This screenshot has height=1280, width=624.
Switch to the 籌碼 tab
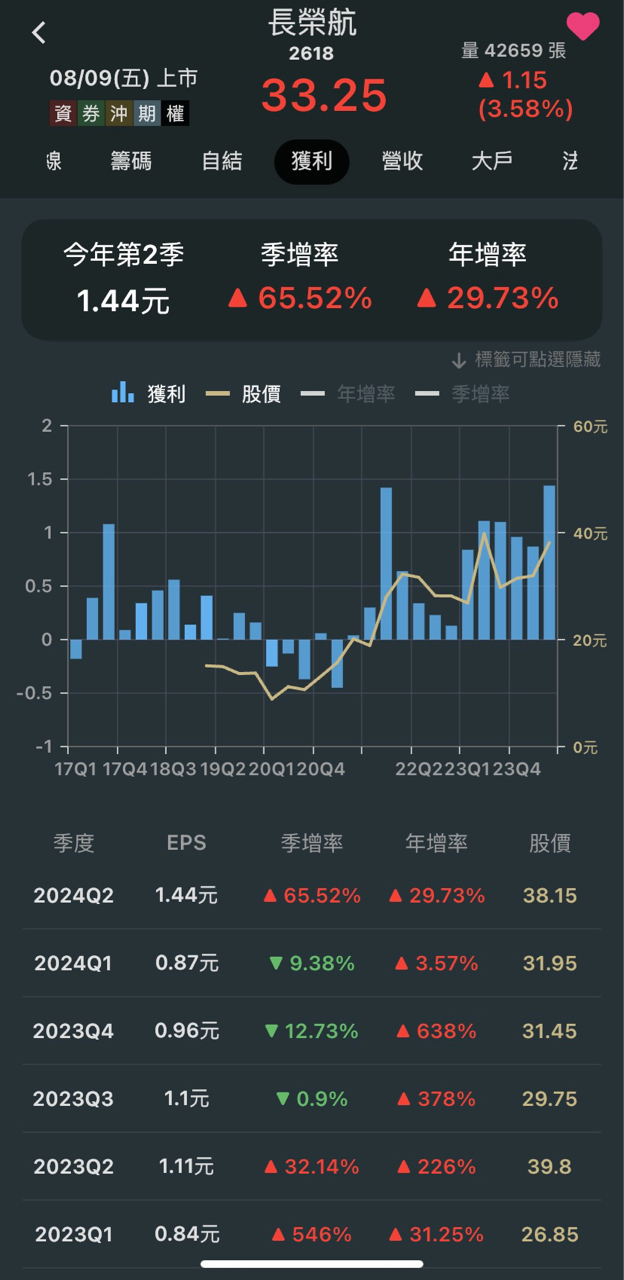point(131,161)
